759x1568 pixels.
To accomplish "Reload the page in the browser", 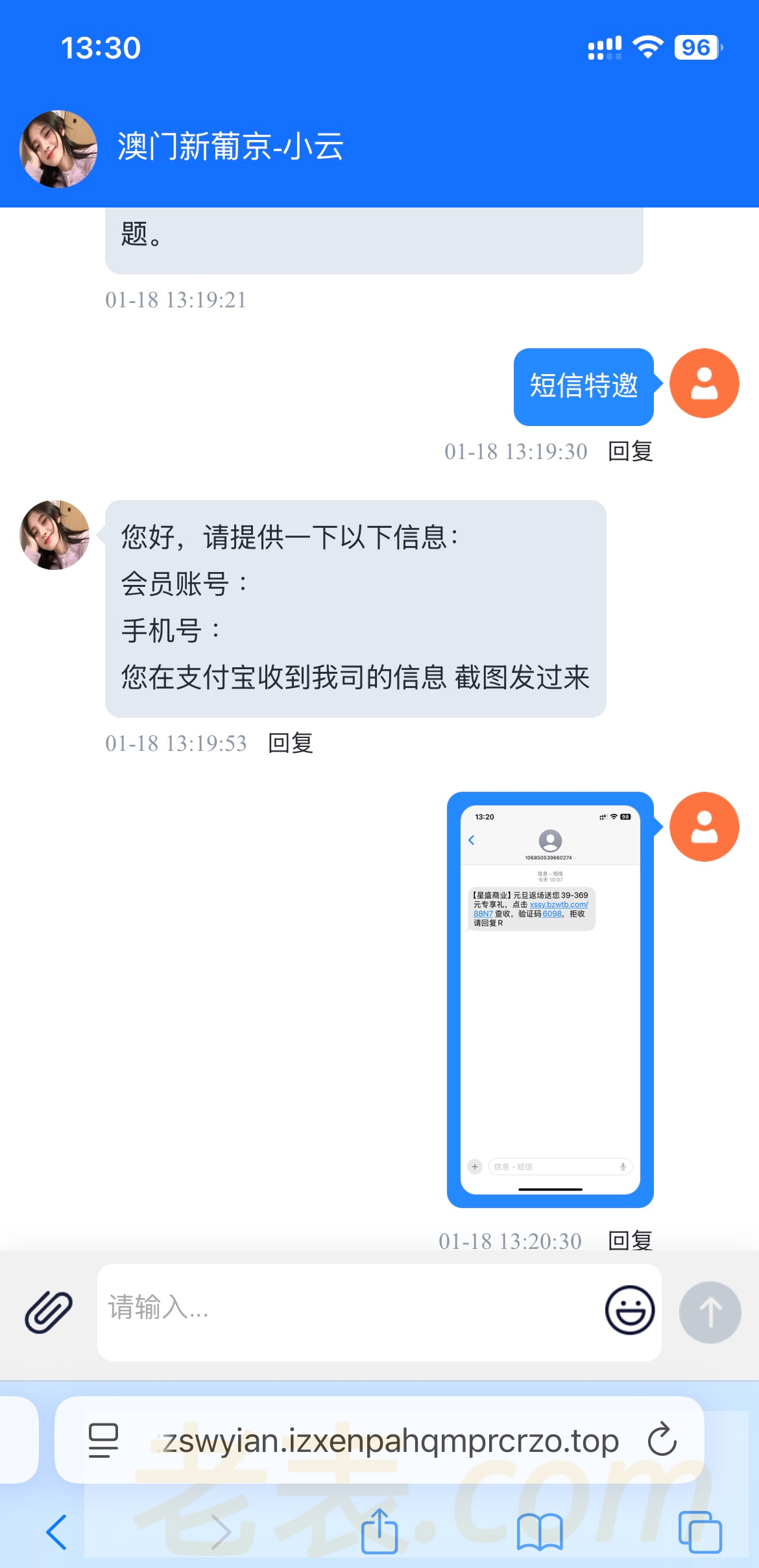I will (x=662, y=1440).
